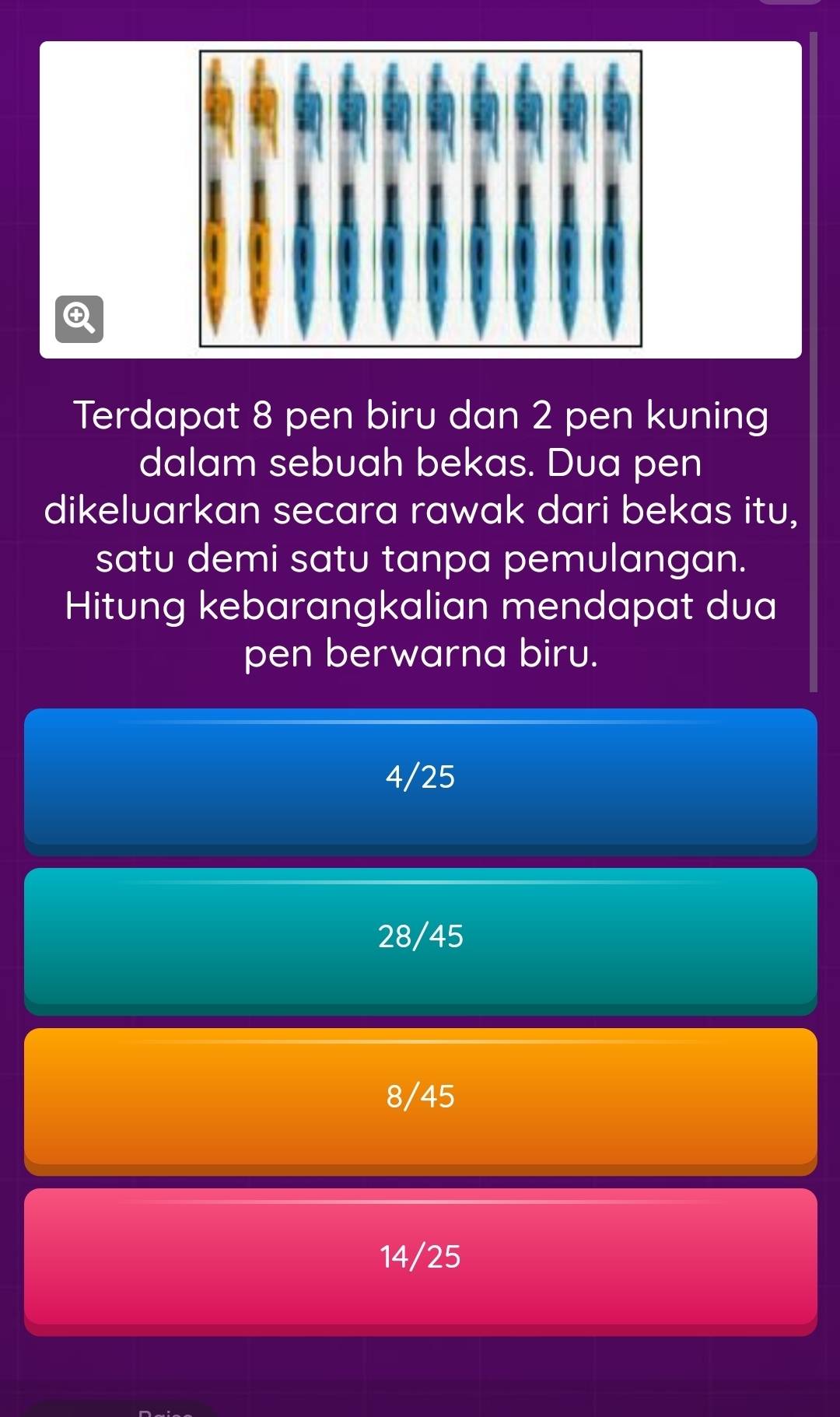The image size is (840, 1417).
Task: Answer with 14/25
Action: coord(420,1257)
